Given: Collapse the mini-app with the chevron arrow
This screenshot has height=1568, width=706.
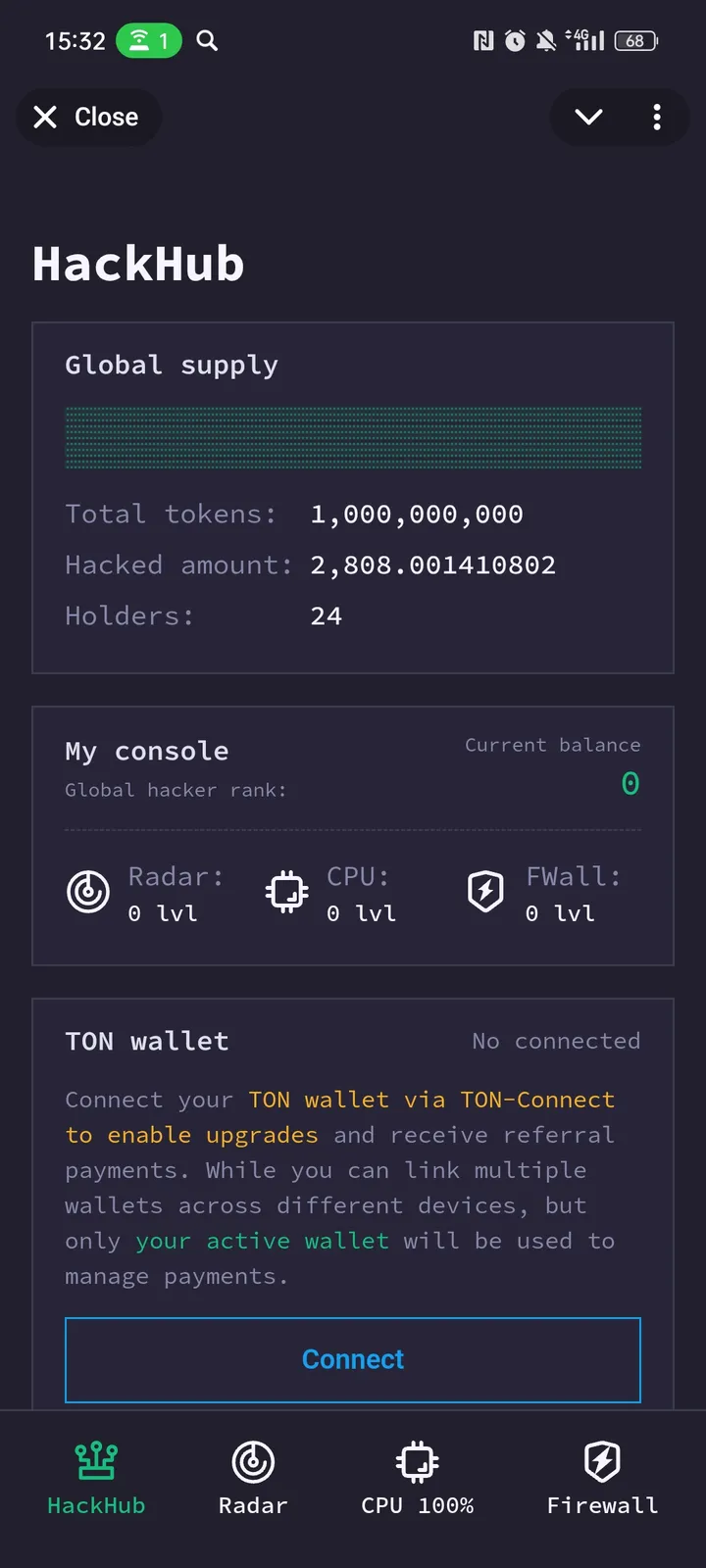Looking at the screenshot, I should click(588, 117).
